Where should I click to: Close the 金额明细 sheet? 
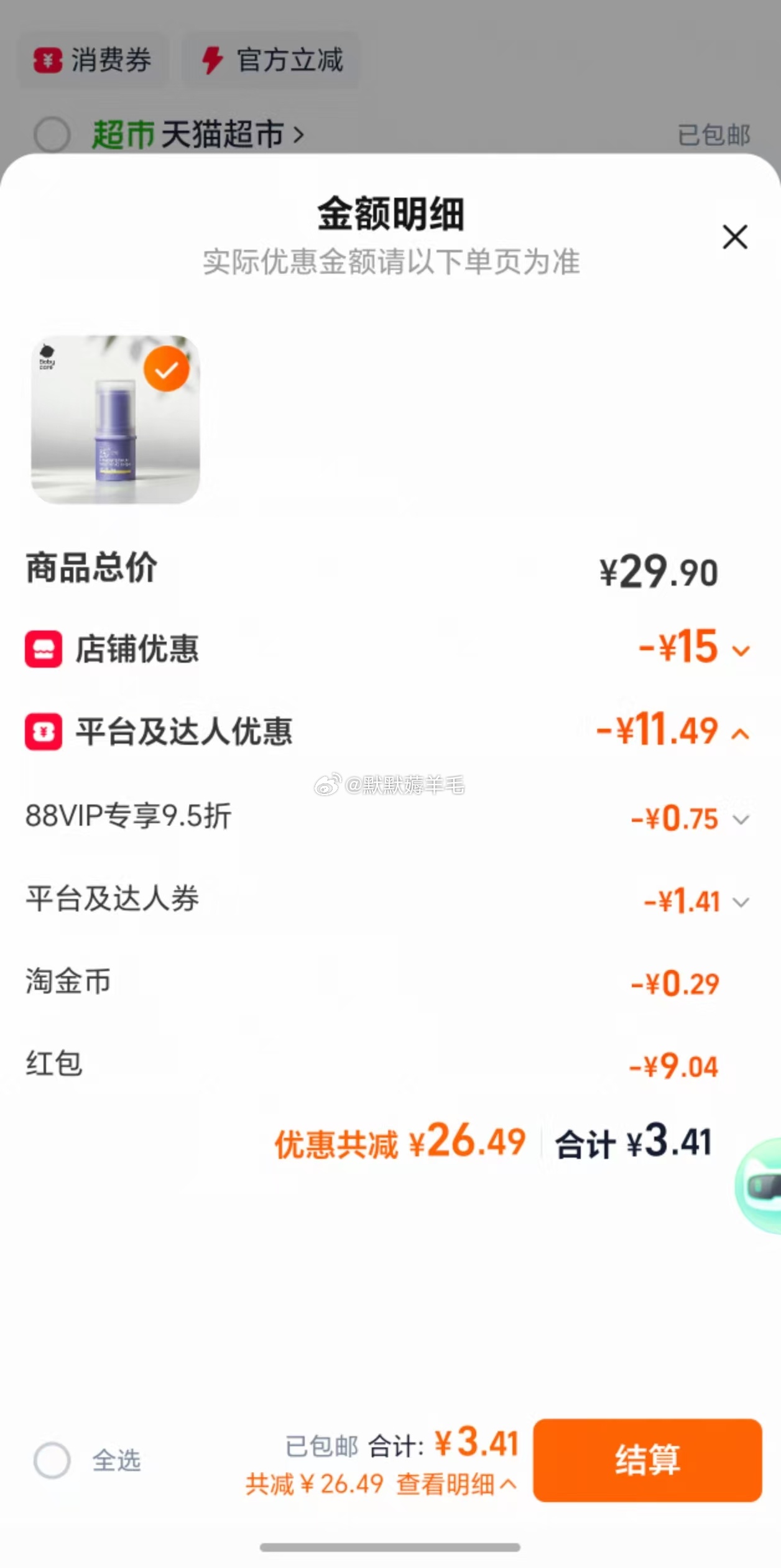click(734, 237)
